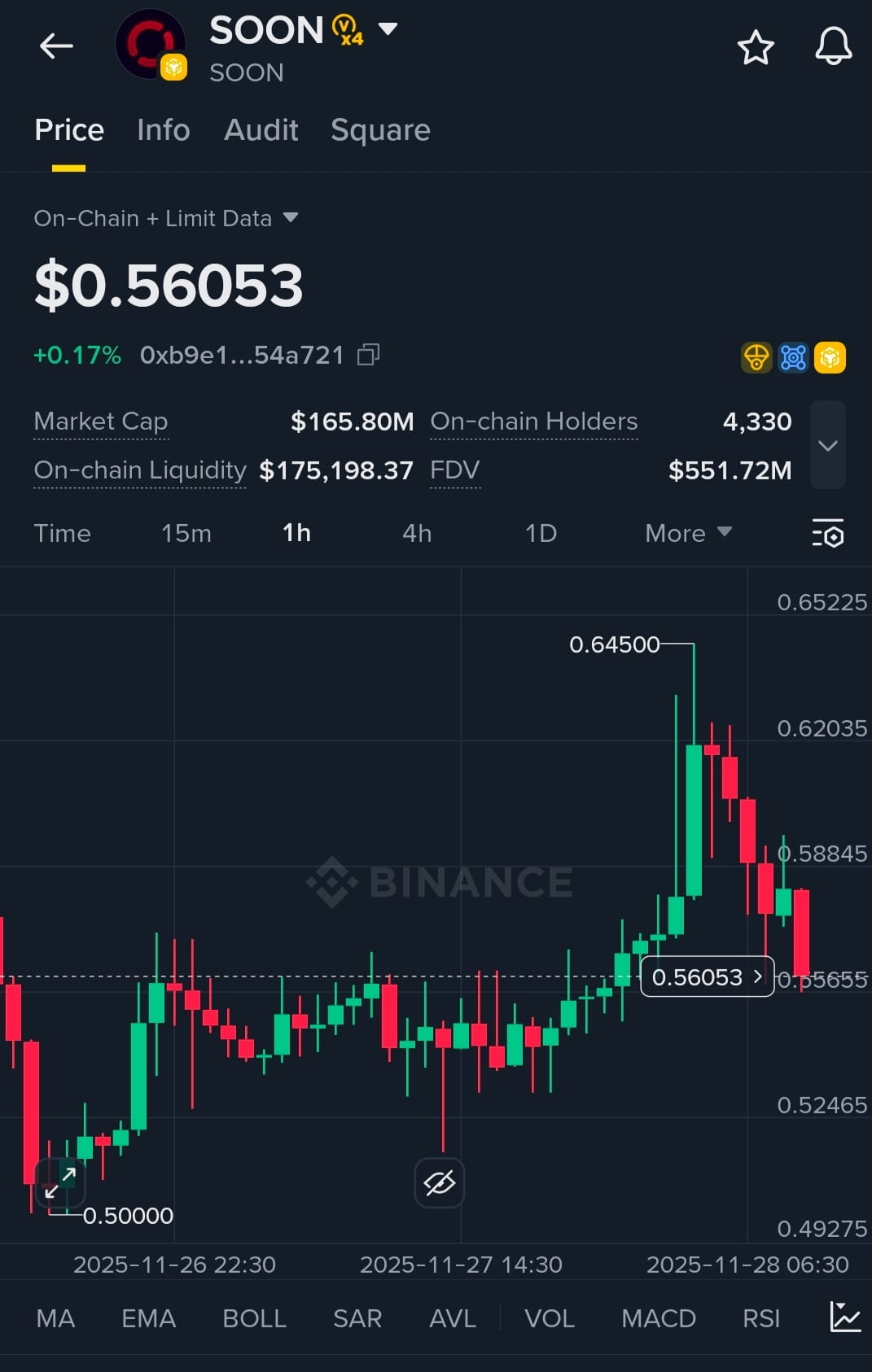
Task: Select the 15m chart interval
Action: 186,533
